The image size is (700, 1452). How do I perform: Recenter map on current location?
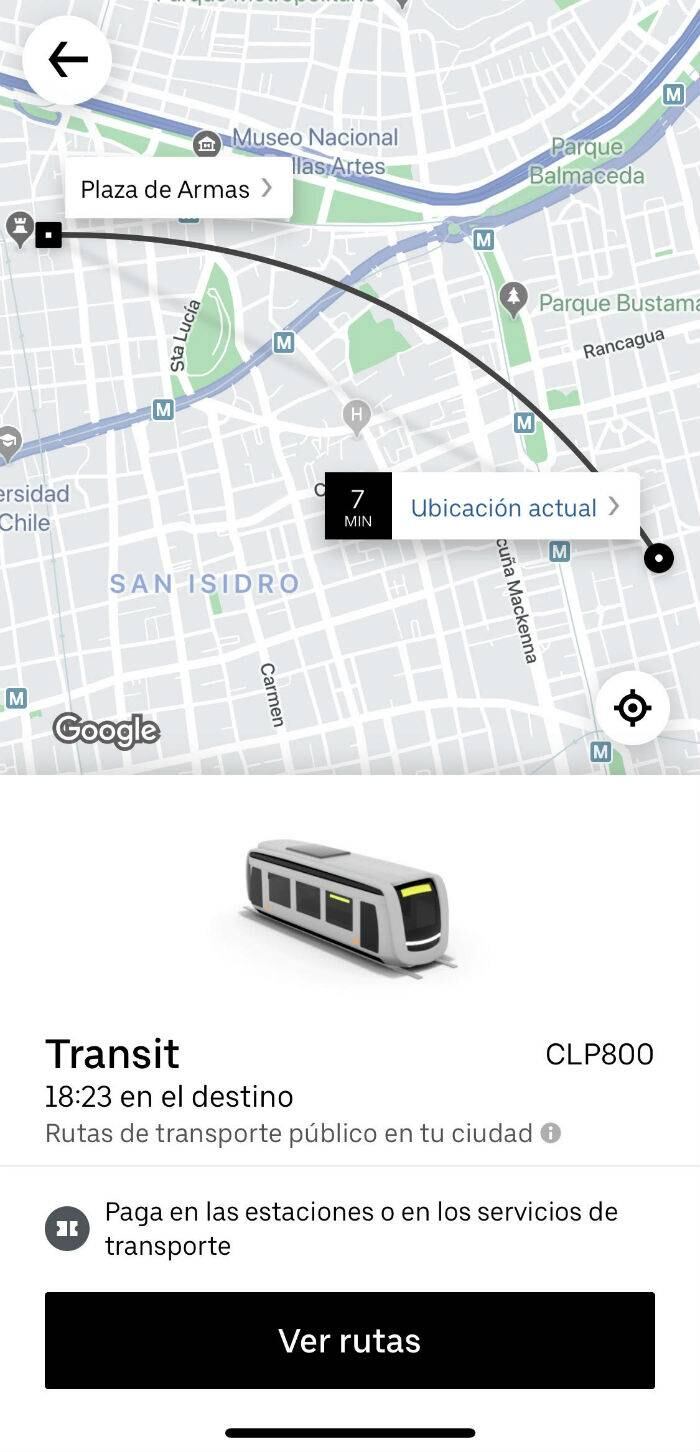coord(632,708)
